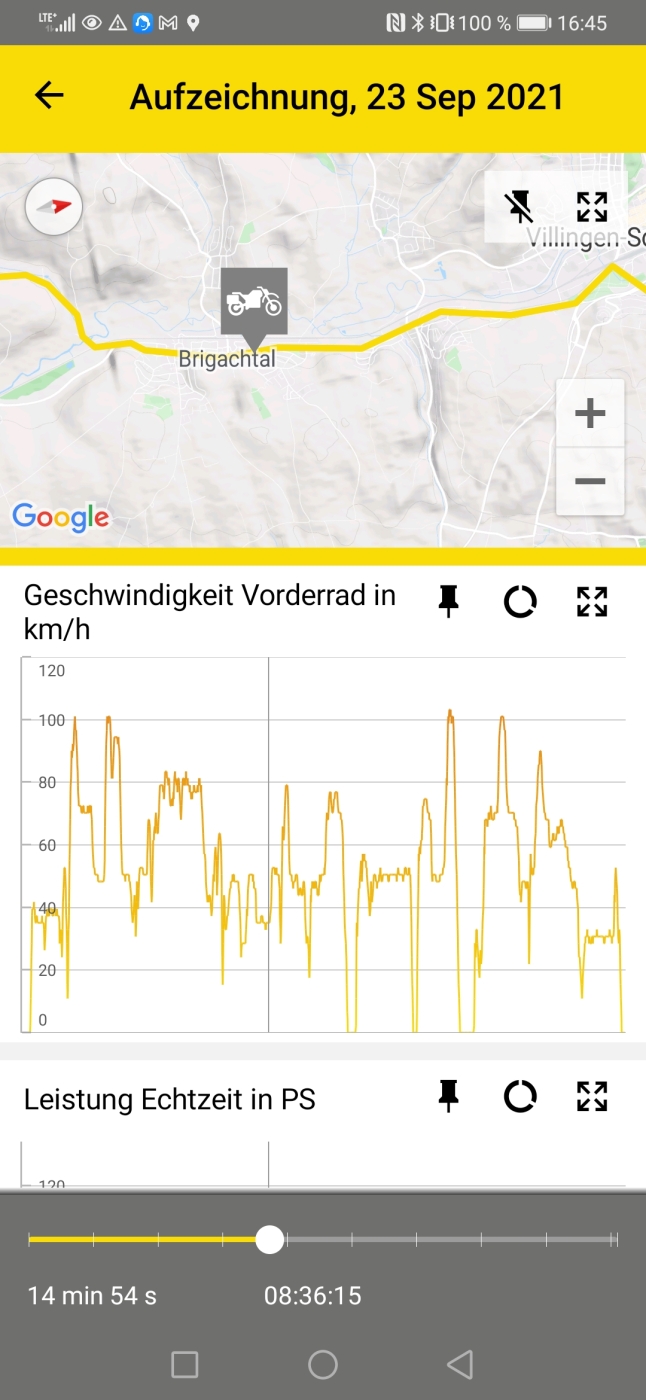Pin the Geschwindigkeit Vorderrad chart
Viewport: 646px width, 1400px height.
449,601
